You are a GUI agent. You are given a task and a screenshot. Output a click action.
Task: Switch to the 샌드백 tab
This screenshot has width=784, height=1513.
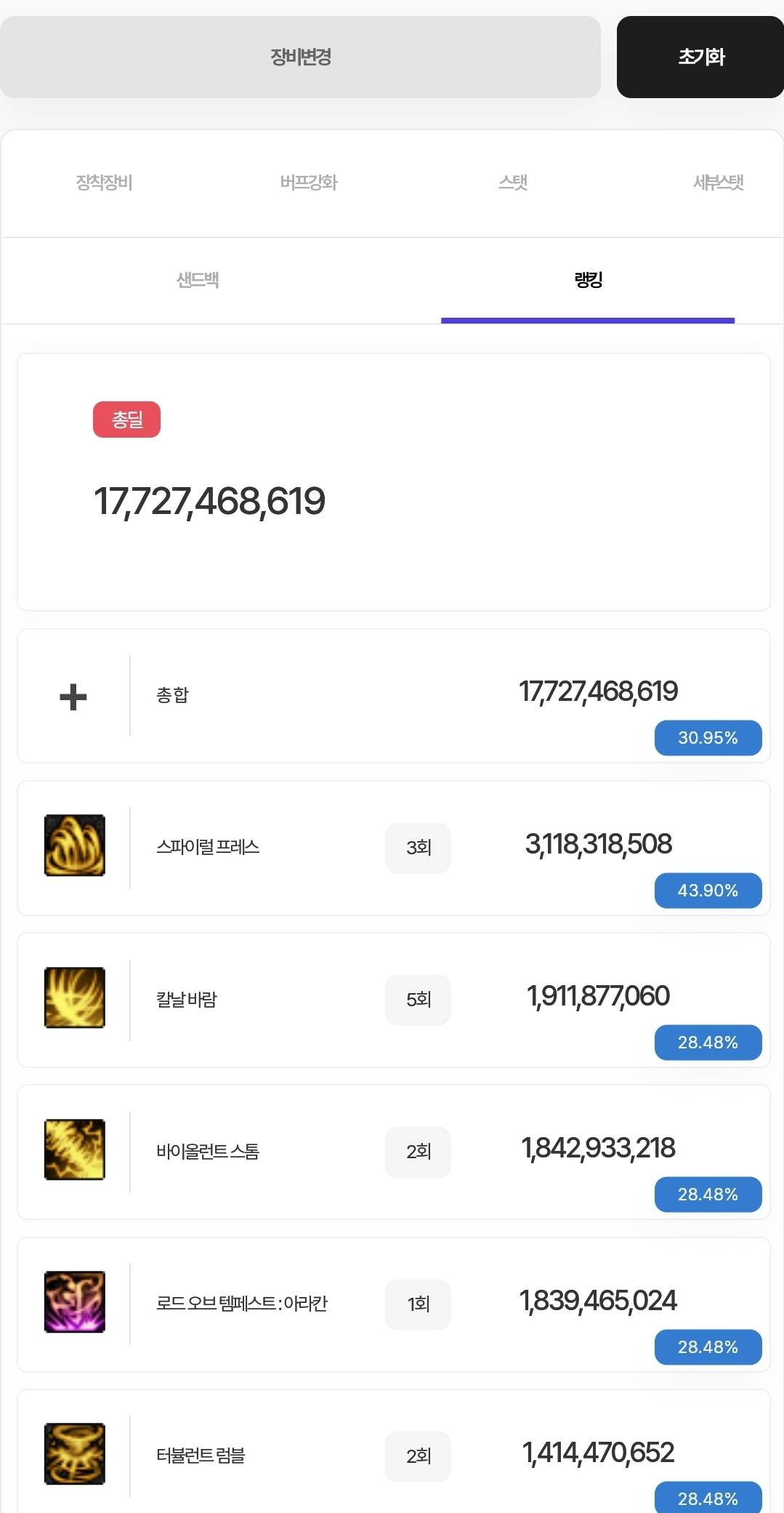coord(198,280)
